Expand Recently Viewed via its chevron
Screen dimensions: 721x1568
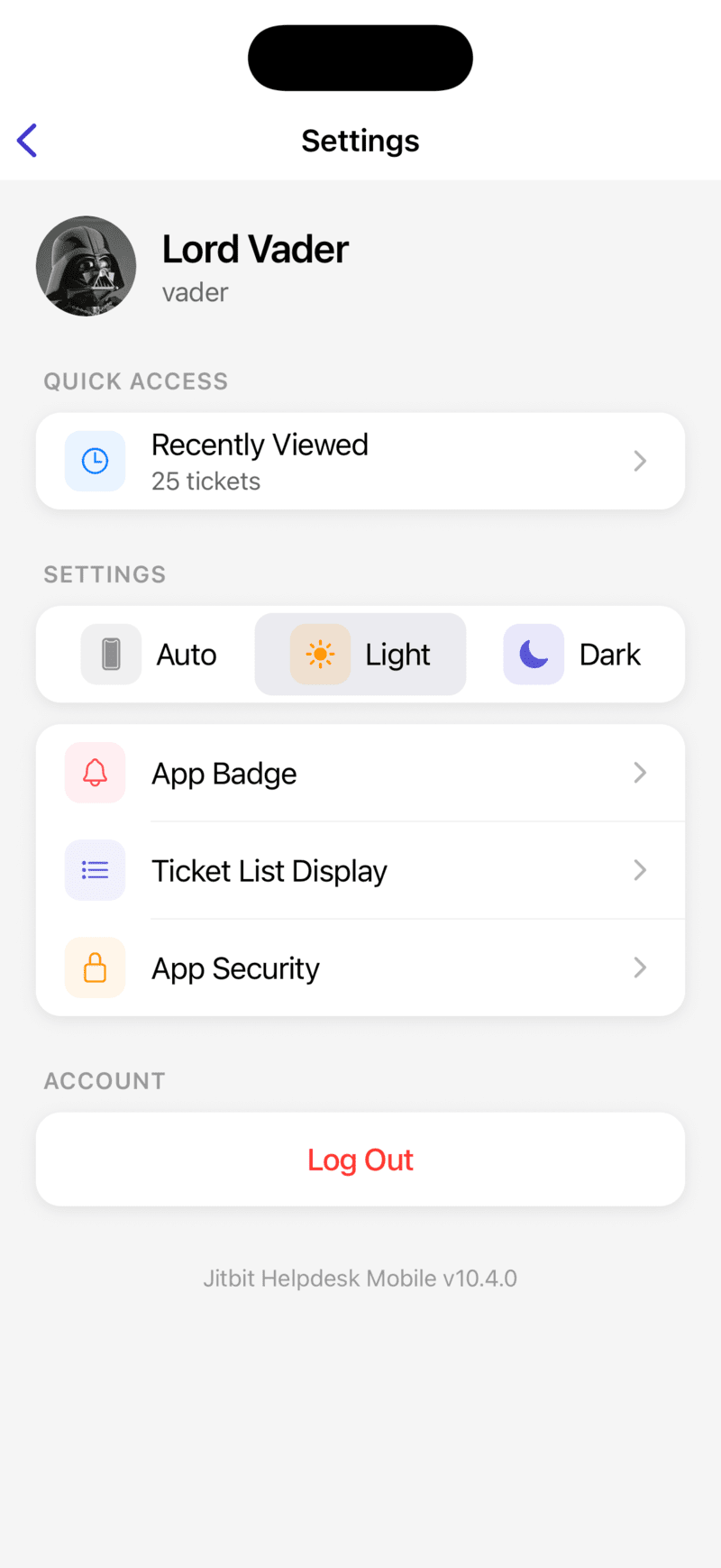tap(640, 460)
